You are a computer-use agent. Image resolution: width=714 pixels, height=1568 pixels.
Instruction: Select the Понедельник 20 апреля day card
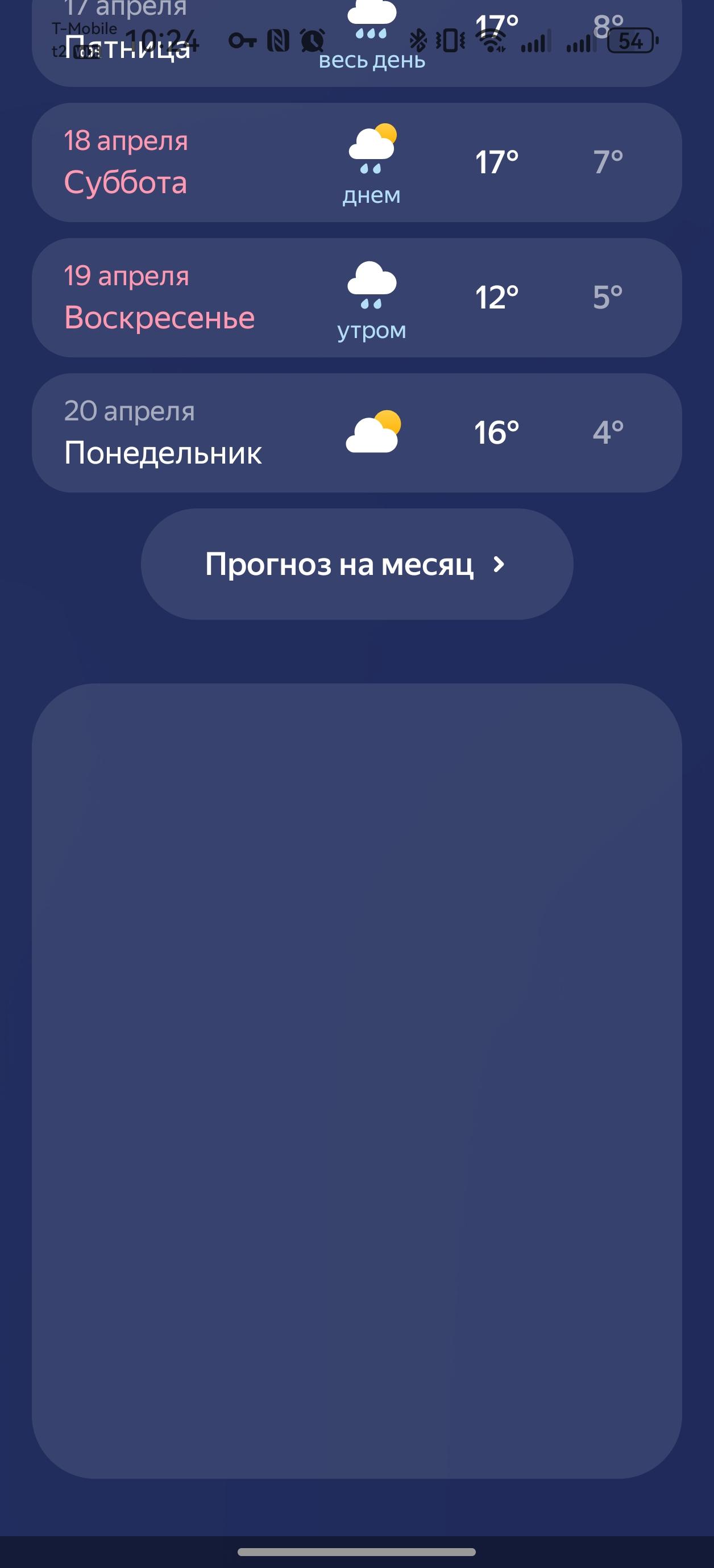point(356,433)
